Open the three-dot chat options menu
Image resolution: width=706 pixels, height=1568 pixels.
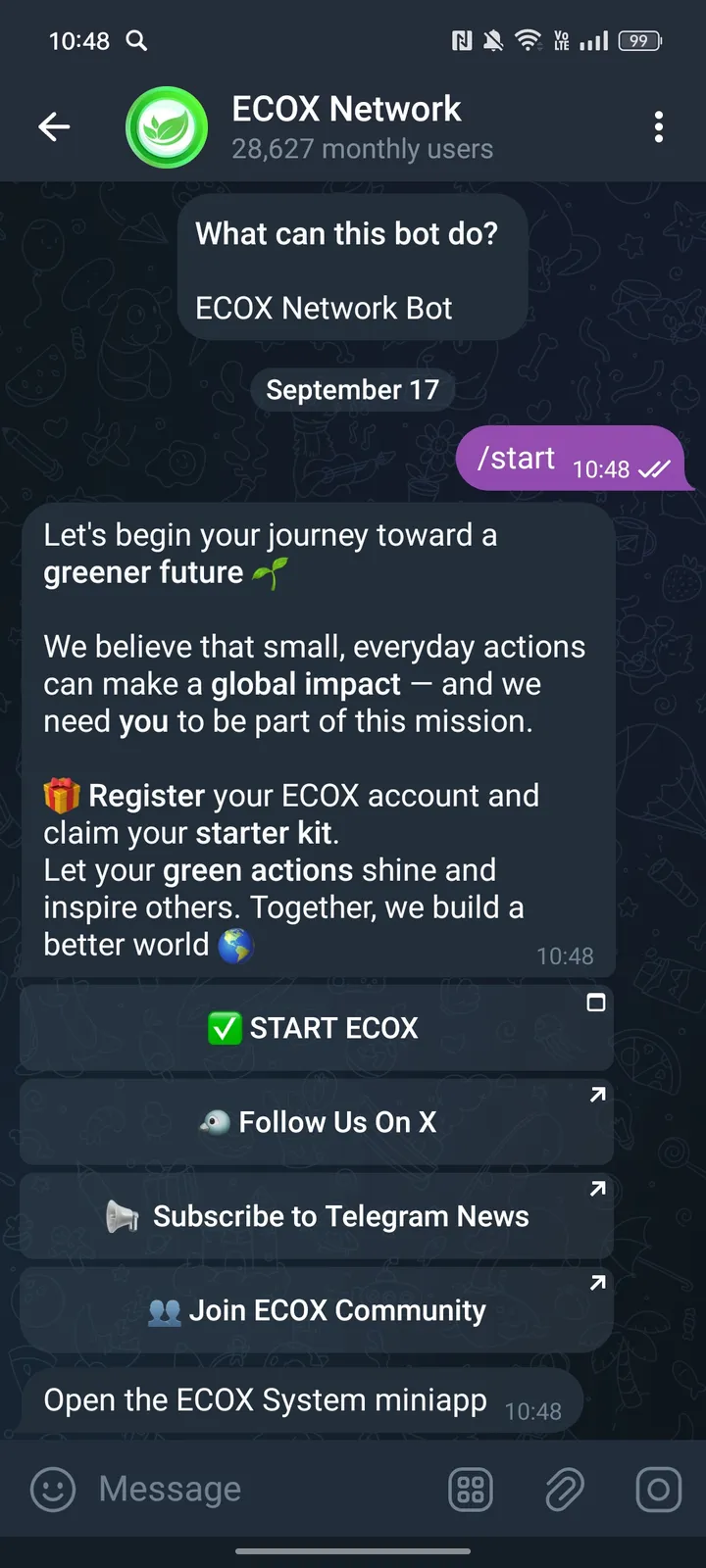coord(659,127)
